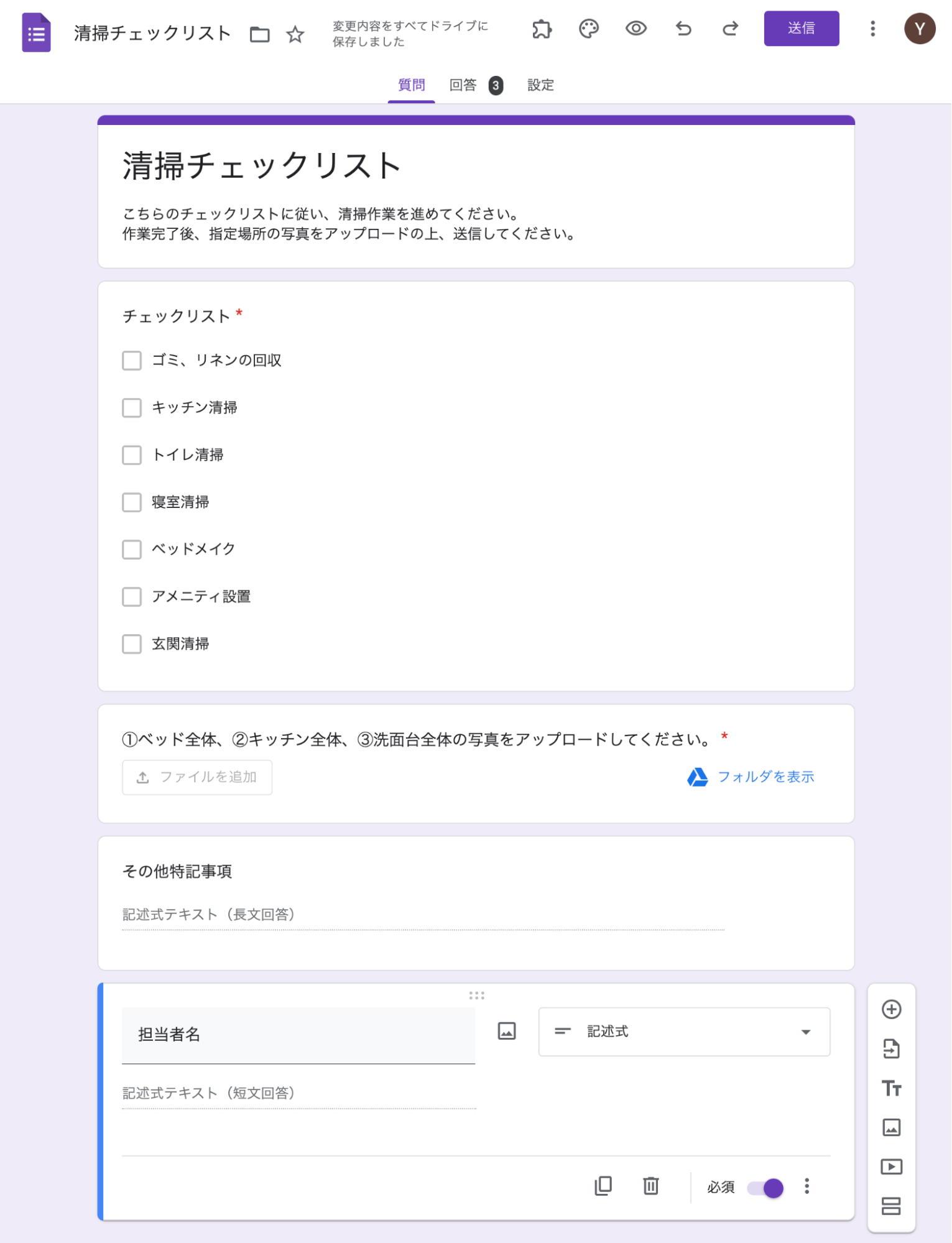Delete the 担当者名 question
952x1243 pixels.
(x=650, y=1186)
